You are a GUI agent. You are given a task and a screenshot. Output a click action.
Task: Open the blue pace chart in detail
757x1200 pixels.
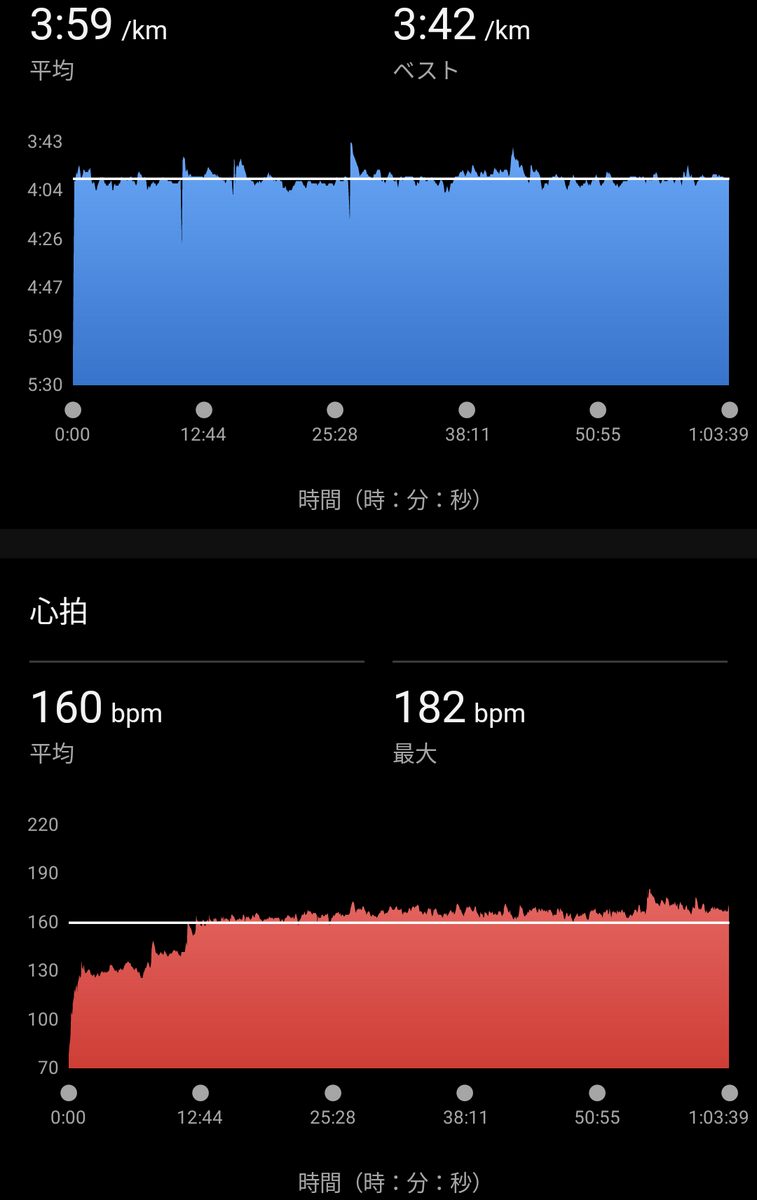click(x=401, y=265)
